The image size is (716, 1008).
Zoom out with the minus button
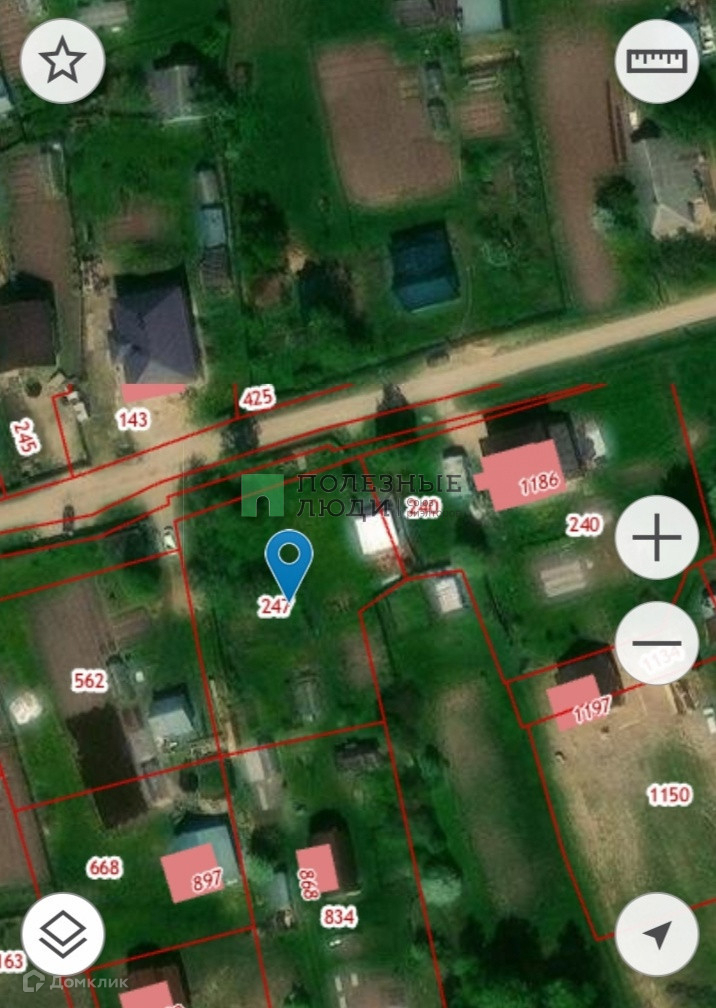[657, 643]
